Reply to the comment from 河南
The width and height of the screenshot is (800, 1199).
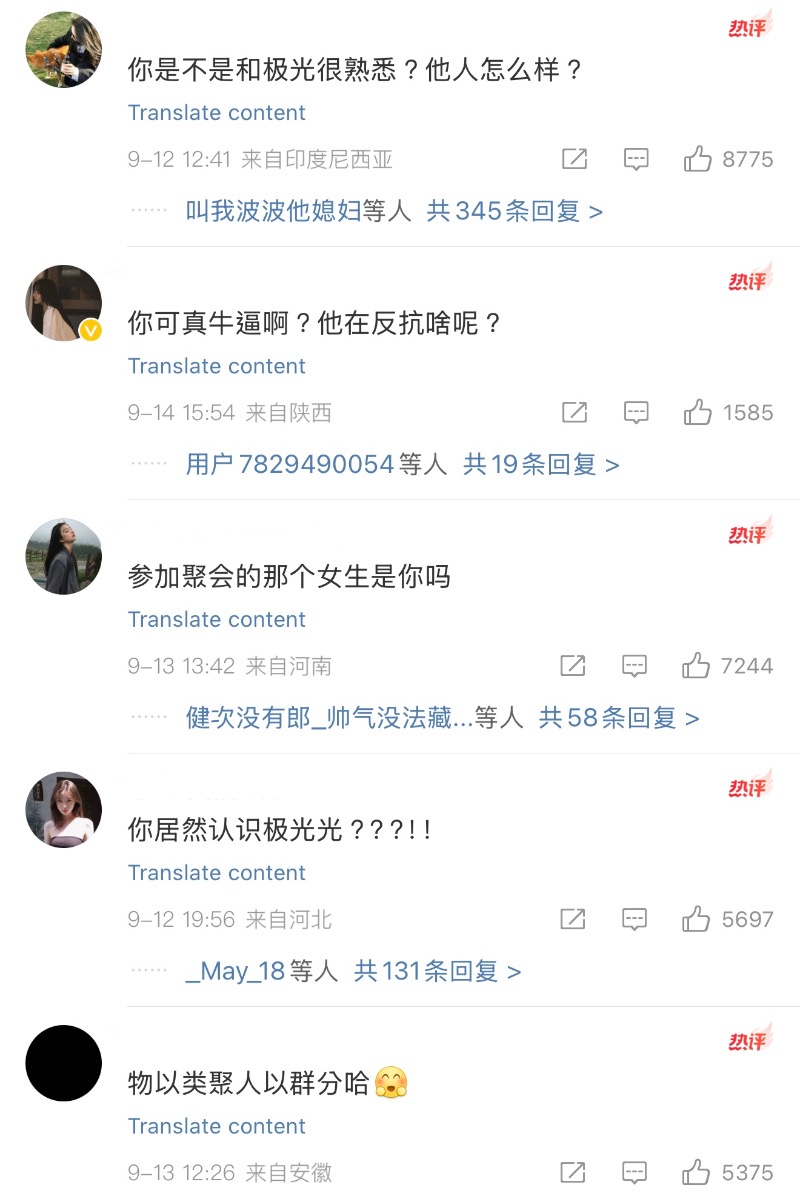point(636,666)
